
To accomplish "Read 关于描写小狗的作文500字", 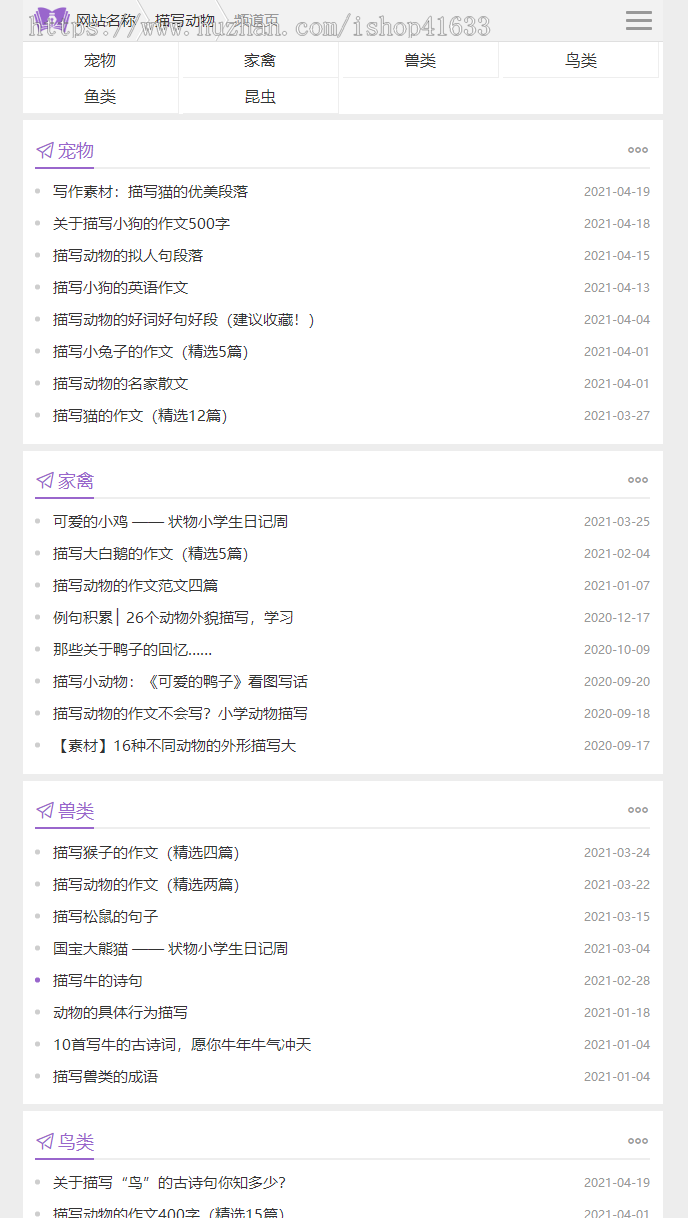I will (x=141, y=224).
